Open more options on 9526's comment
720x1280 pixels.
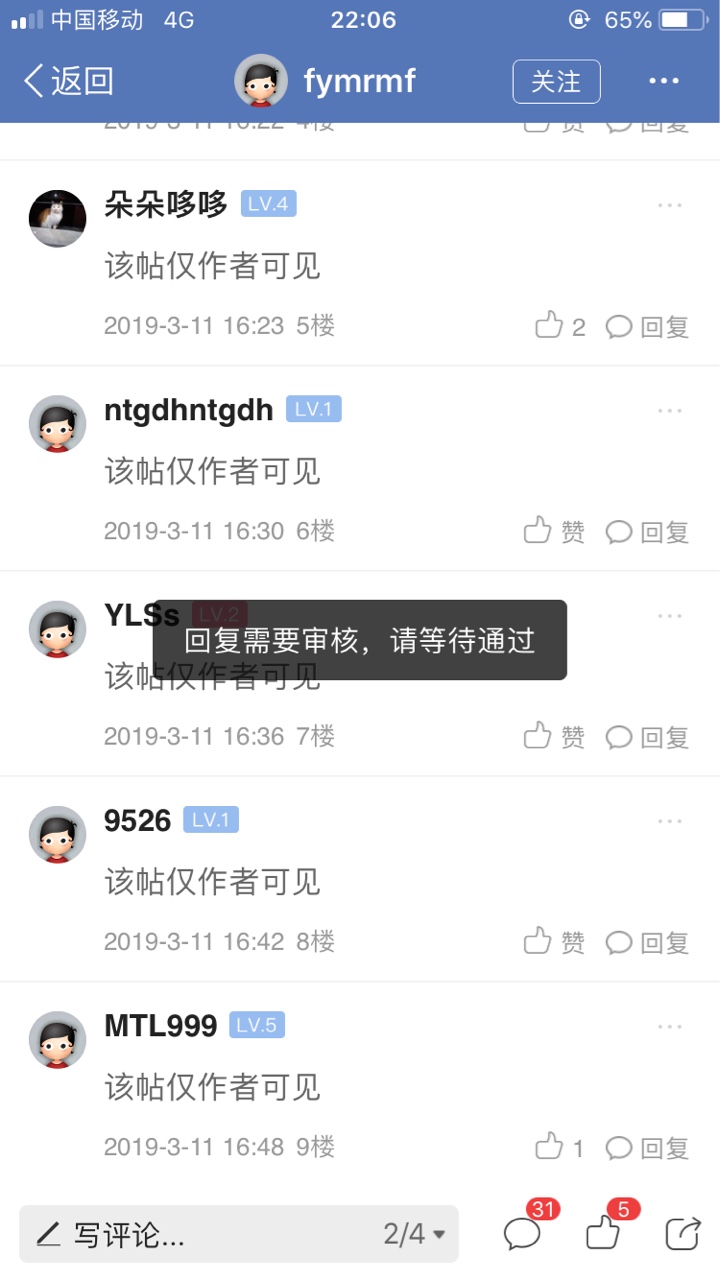669,822
